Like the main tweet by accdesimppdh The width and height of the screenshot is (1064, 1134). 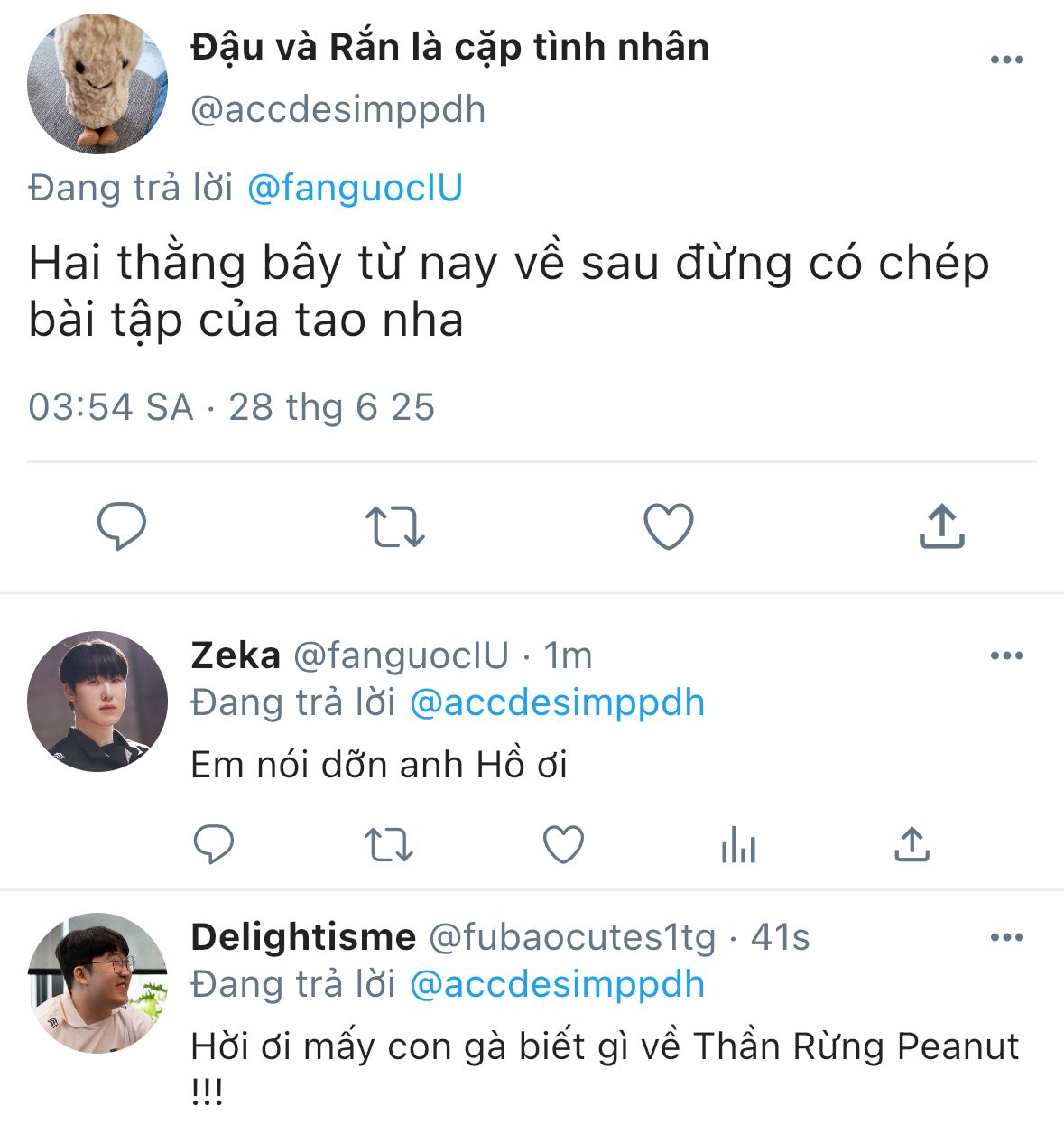(x=669, y=525)
